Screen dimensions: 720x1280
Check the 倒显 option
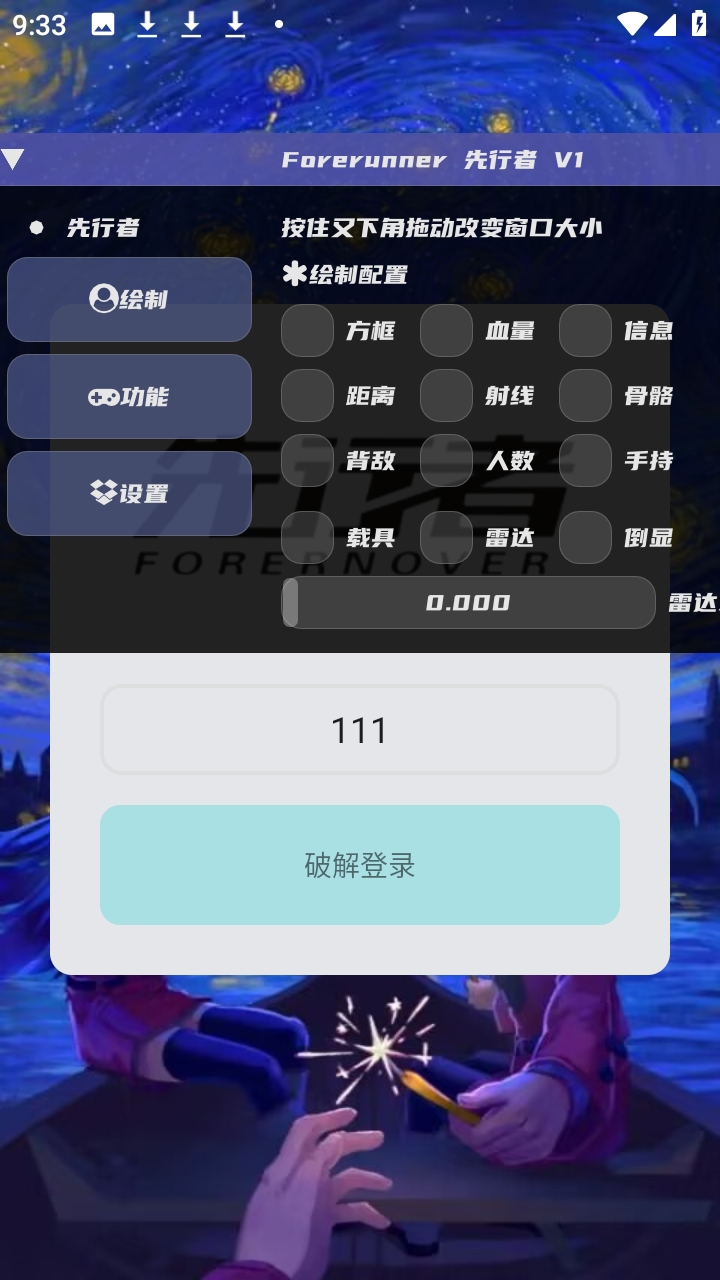click(585, 538)
